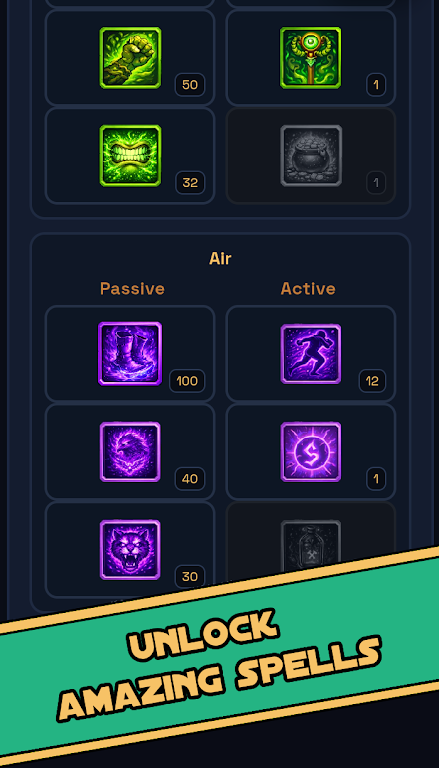Open the green grinning teeth spell
Viewport: 439px width, 768px height.
(130, 155)
